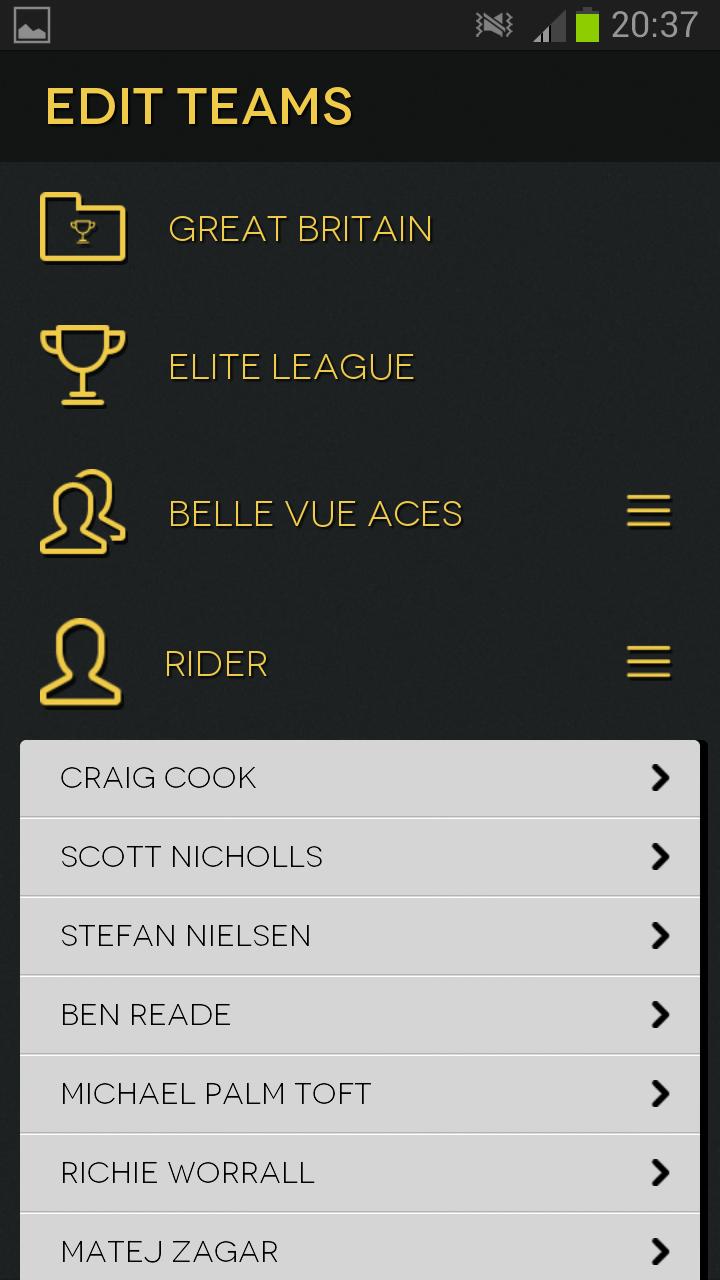This screenshot has width=720, height=1280.
Task: Select the trophy icon next to ELITE LEAGUE
Action: (x=84, y=364)
